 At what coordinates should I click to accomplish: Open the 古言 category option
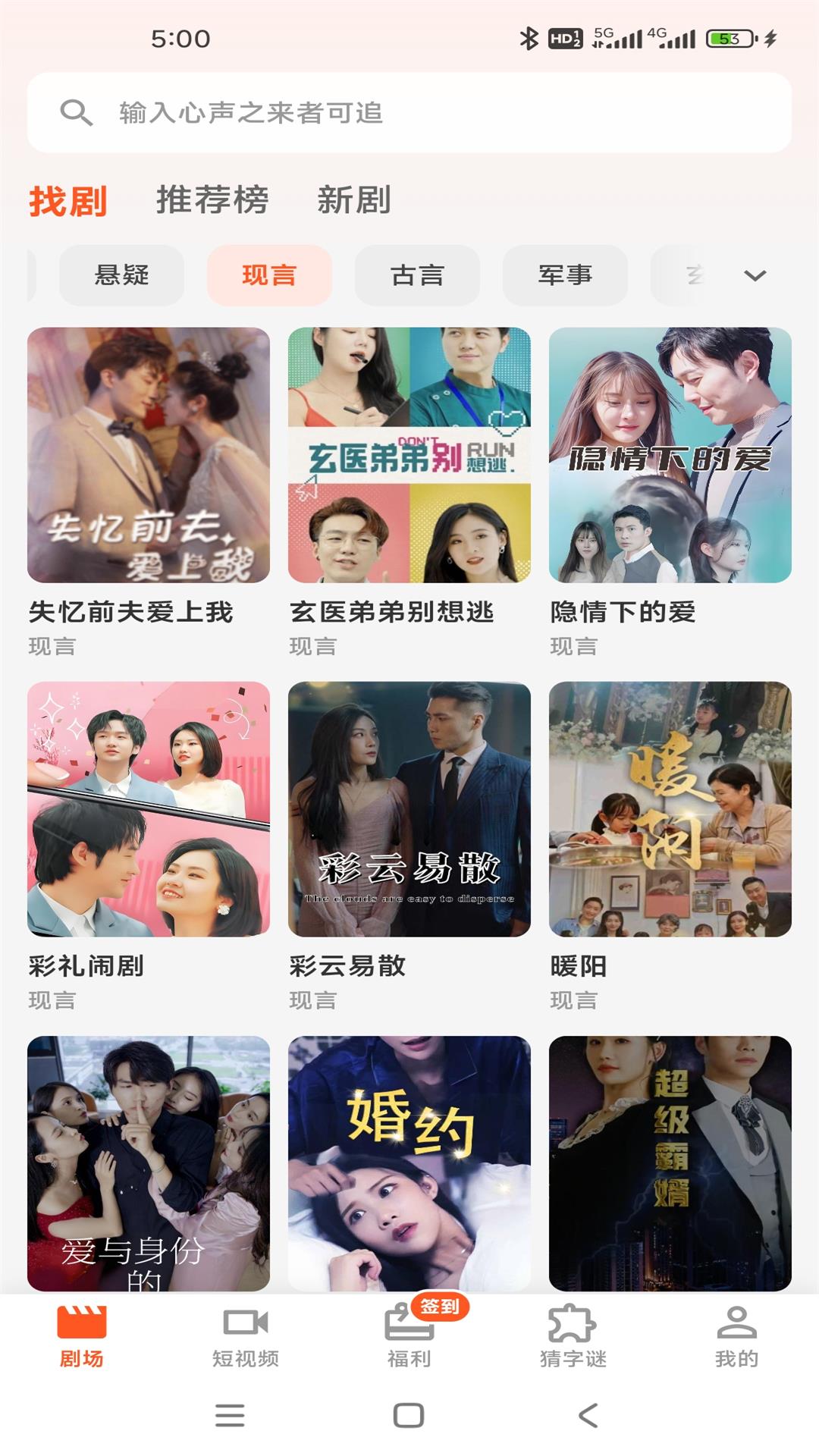[x=416, y=276]
